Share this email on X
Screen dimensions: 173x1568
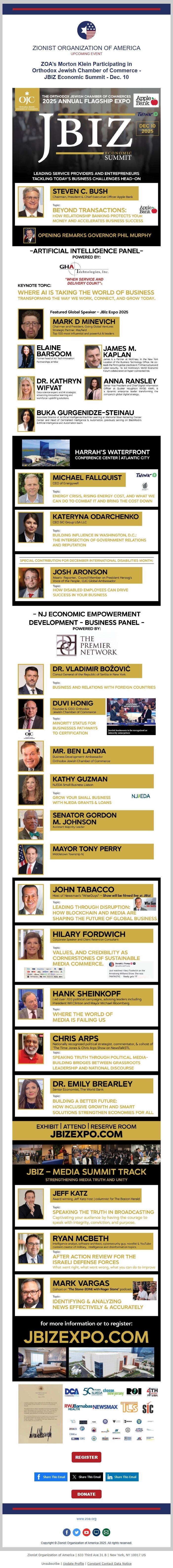[x=86, y=1477]
